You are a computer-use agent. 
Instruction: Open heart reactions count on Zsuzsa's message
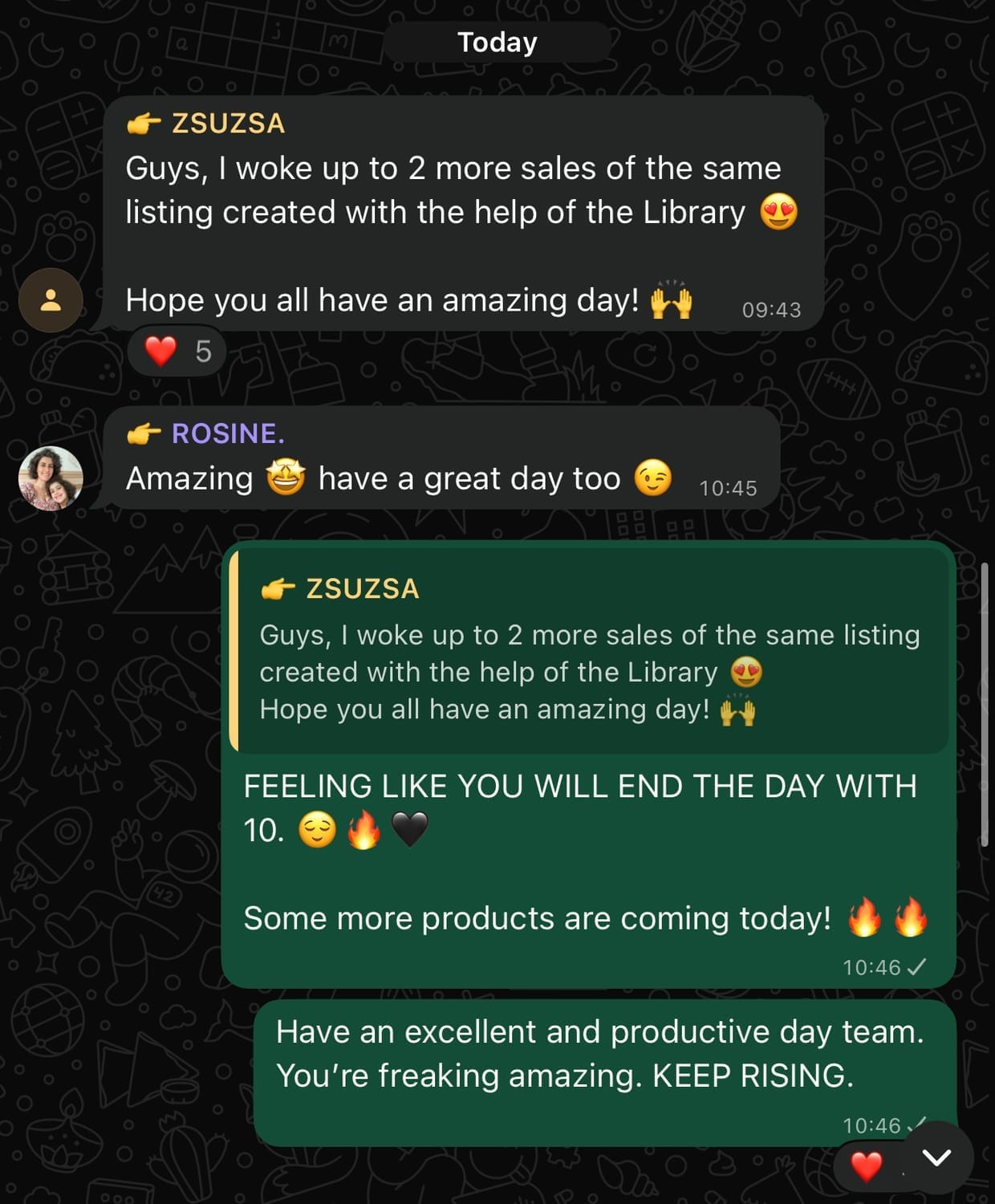point(177,352)
